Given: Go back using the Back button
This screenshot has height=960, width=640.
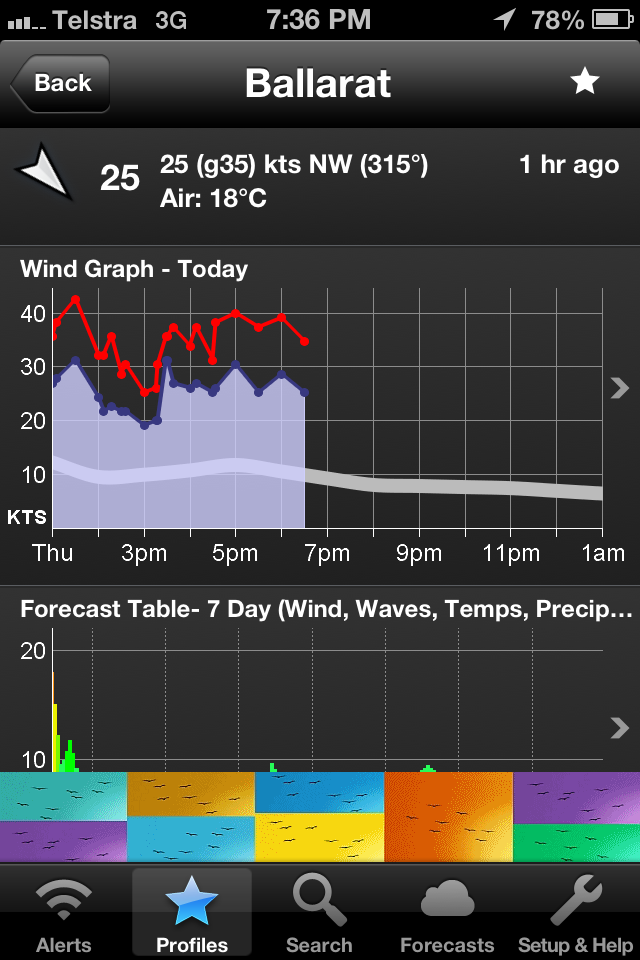Looking at the screenshot, I should click(60, 84).
